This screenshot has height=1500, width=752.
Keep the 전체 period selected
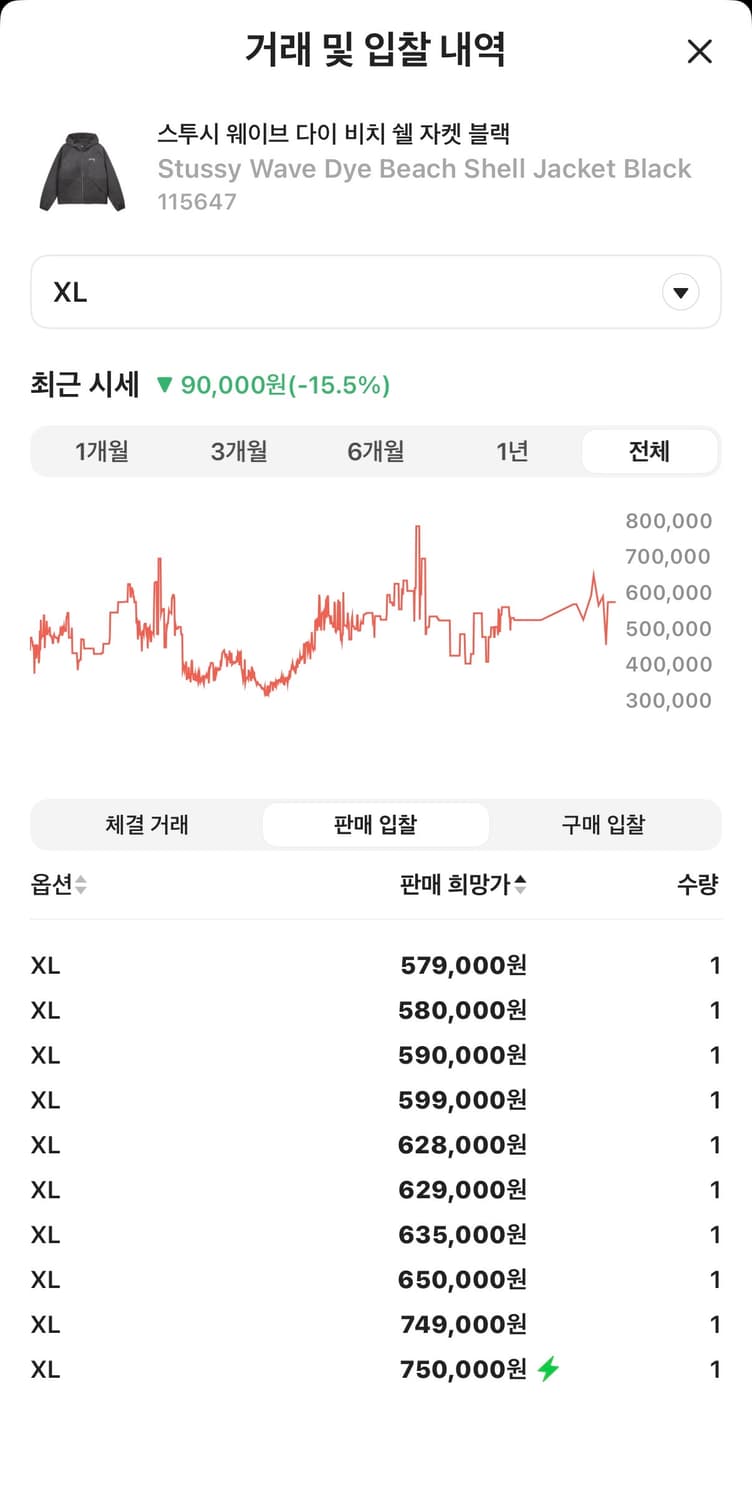coord(650,451)
